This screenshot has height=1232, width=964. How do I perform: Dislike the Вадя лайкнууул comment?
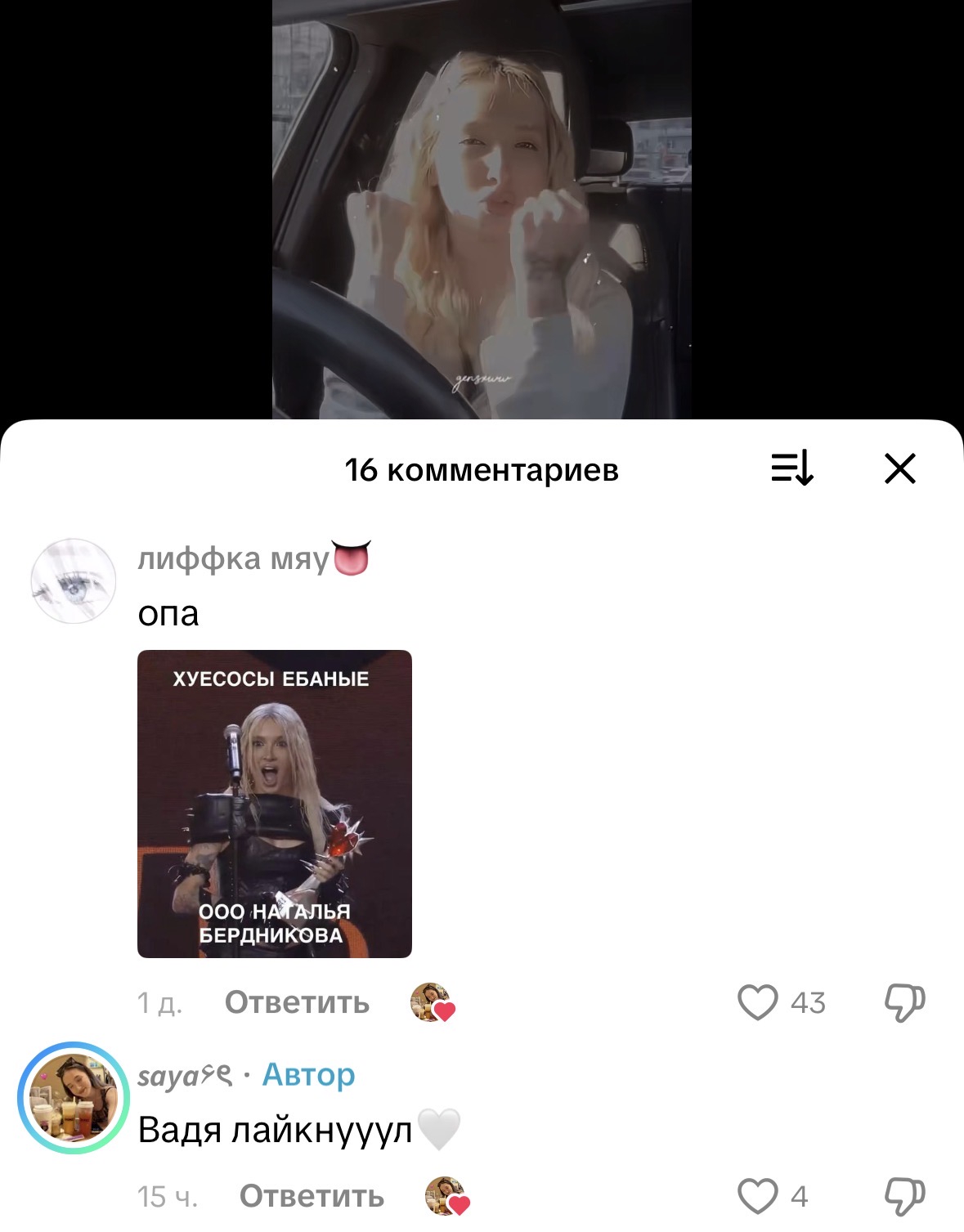pos(904,1196)
